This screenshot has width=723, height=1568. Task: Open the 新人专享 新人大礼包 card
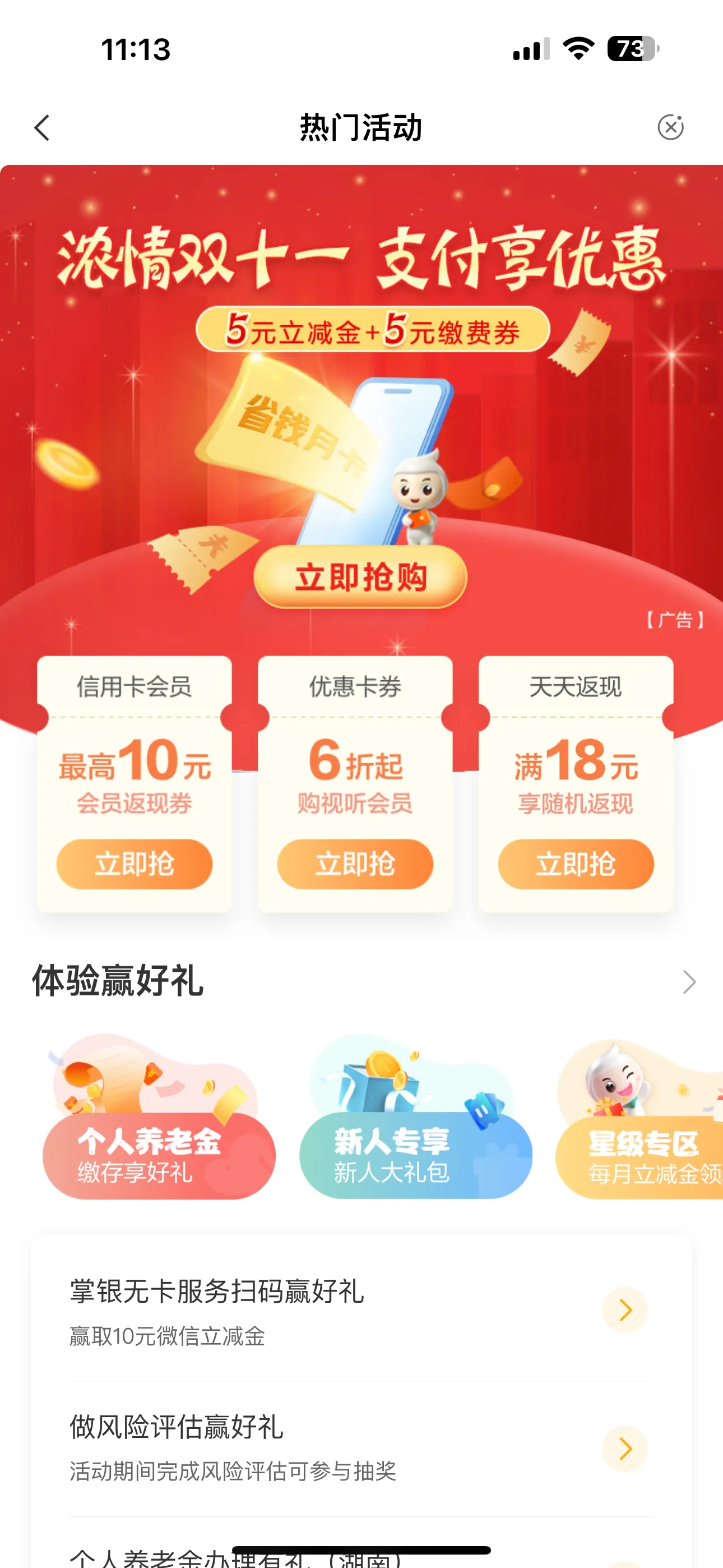(x=415, y=1154)
